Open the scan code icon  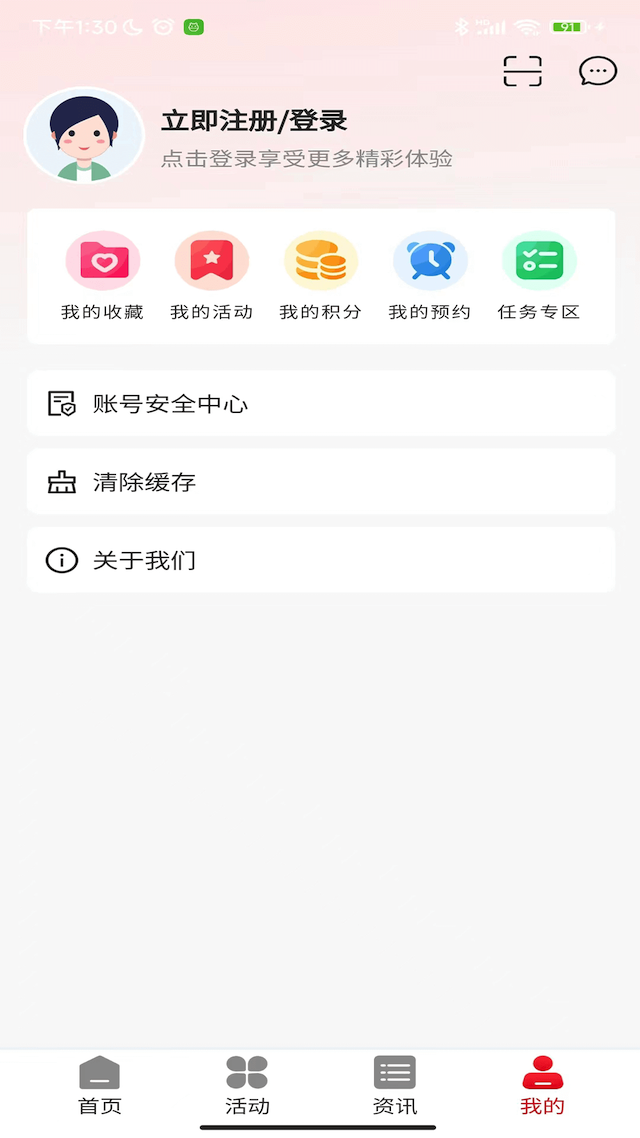click(522, 71)
